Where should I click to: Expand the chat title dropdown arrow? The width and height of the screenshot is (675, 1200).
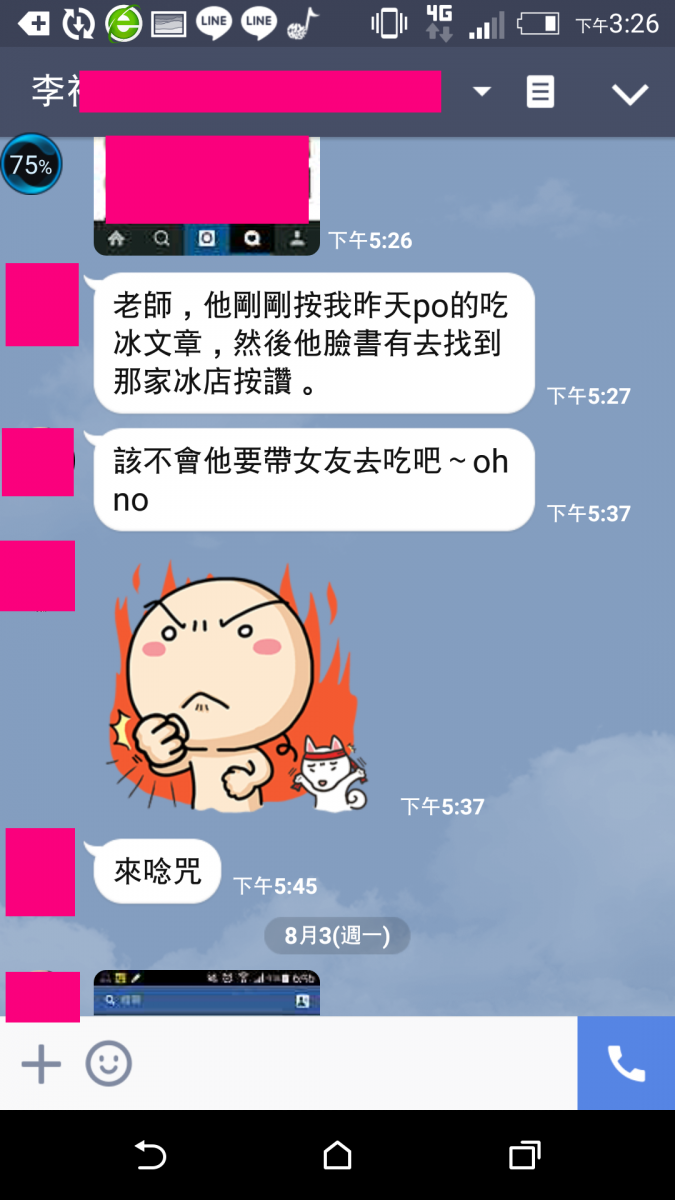point(482,92)
